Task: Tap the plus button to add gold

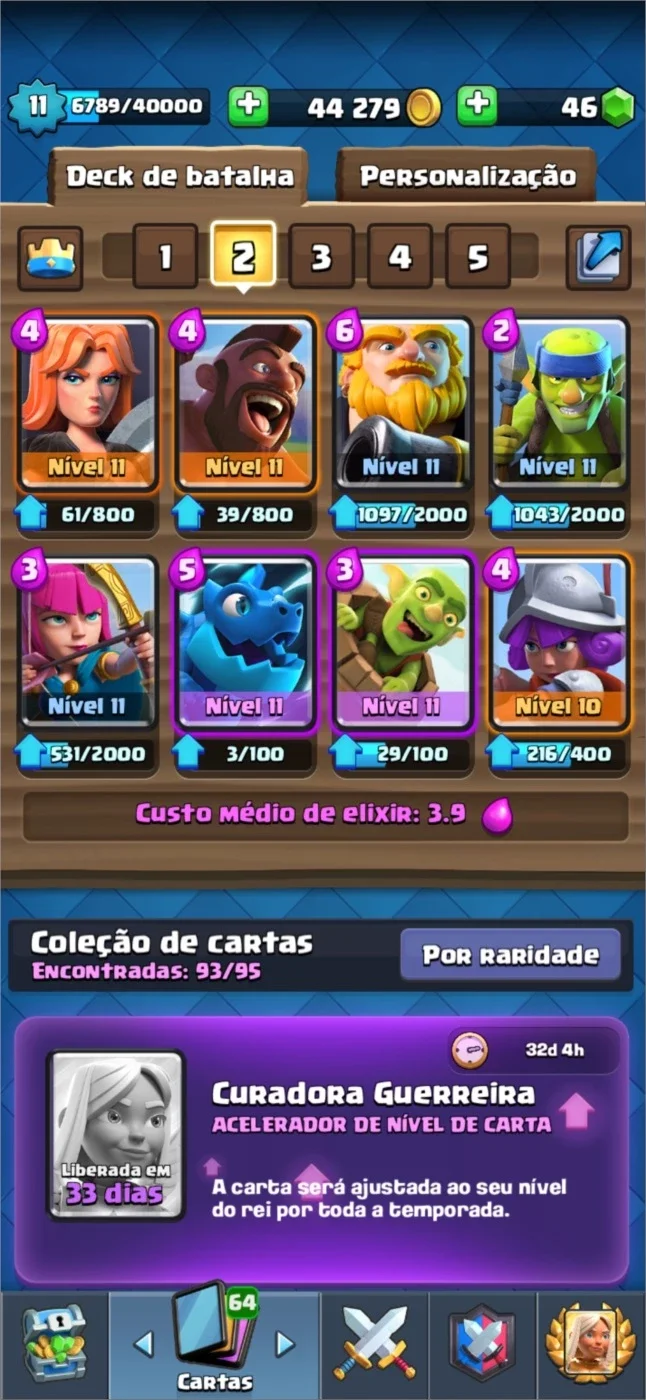Action: [249, 106]
